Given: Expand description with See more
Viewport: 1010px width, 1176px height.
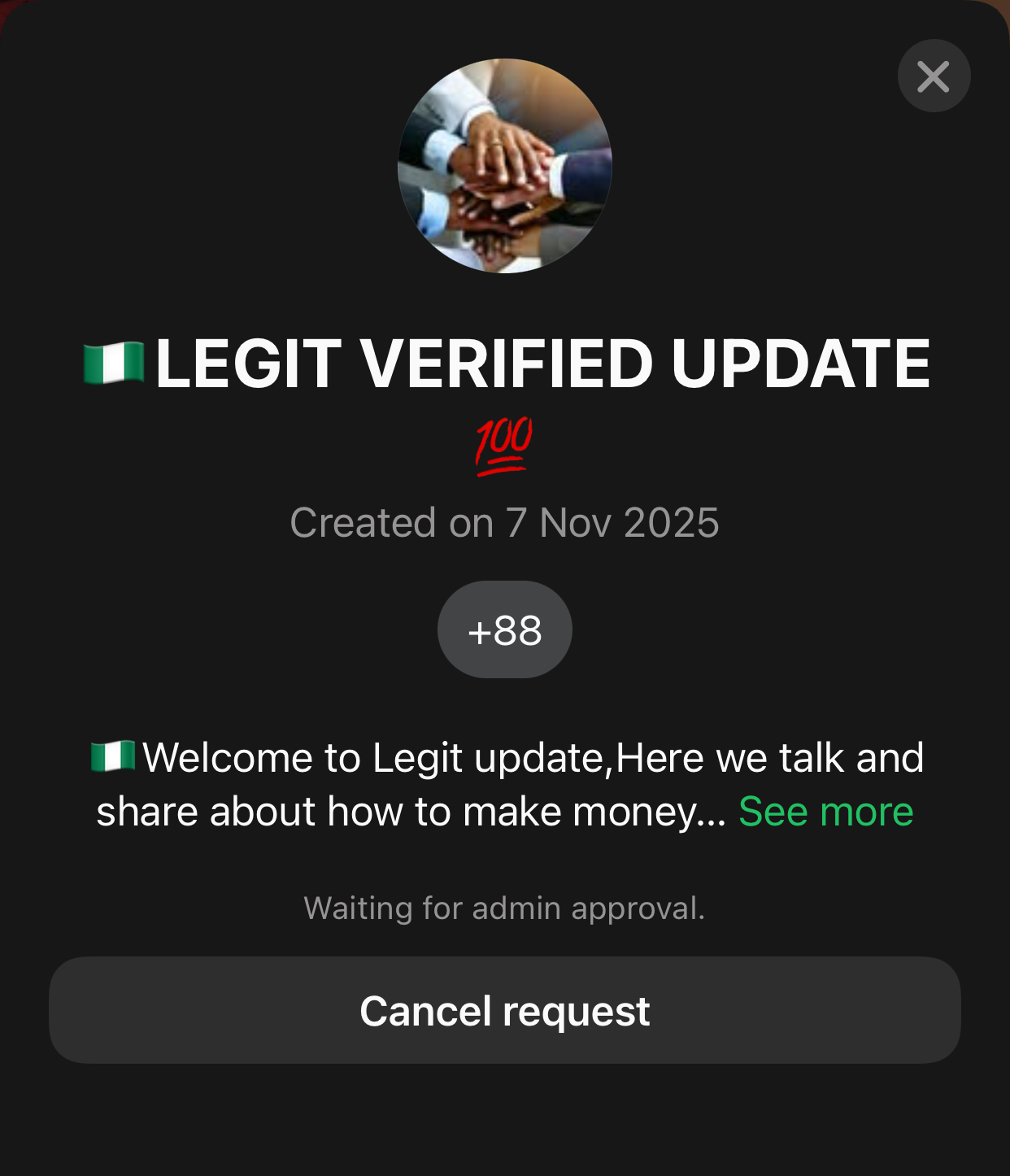Looking at the screenshot, I should [825, 812].
